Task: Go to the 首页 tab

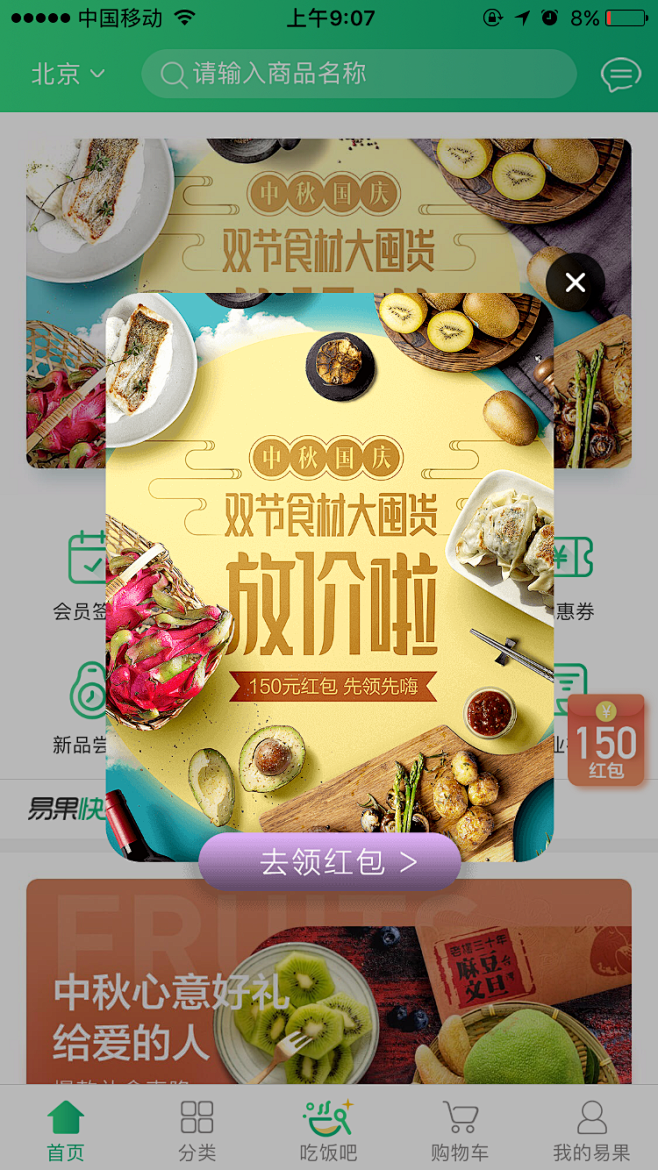Action: click(x=66, y=1130)
